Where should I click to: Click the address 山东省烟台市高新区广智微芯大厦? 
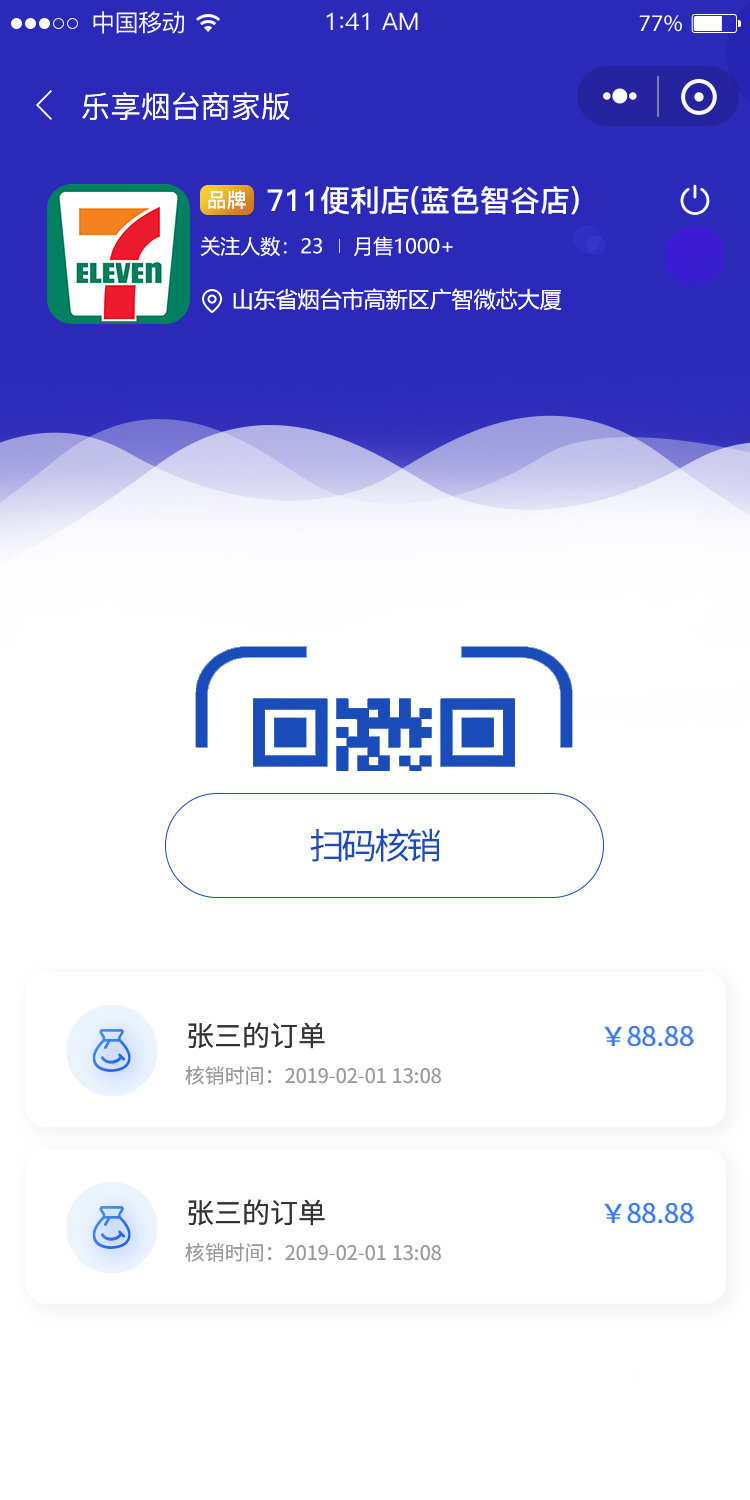(x=396, y=299)
